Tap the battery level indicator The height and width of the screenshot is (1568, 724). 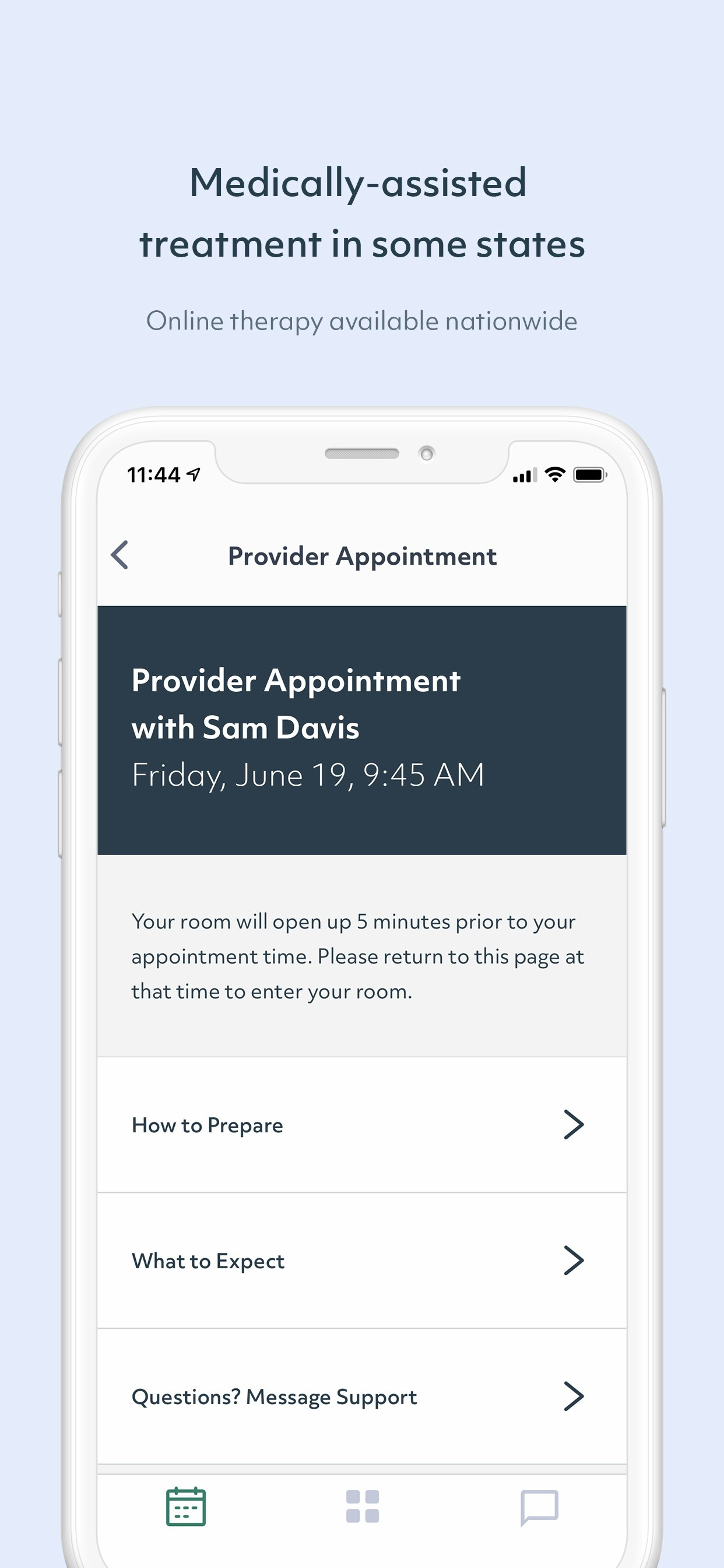click(588, 475)
